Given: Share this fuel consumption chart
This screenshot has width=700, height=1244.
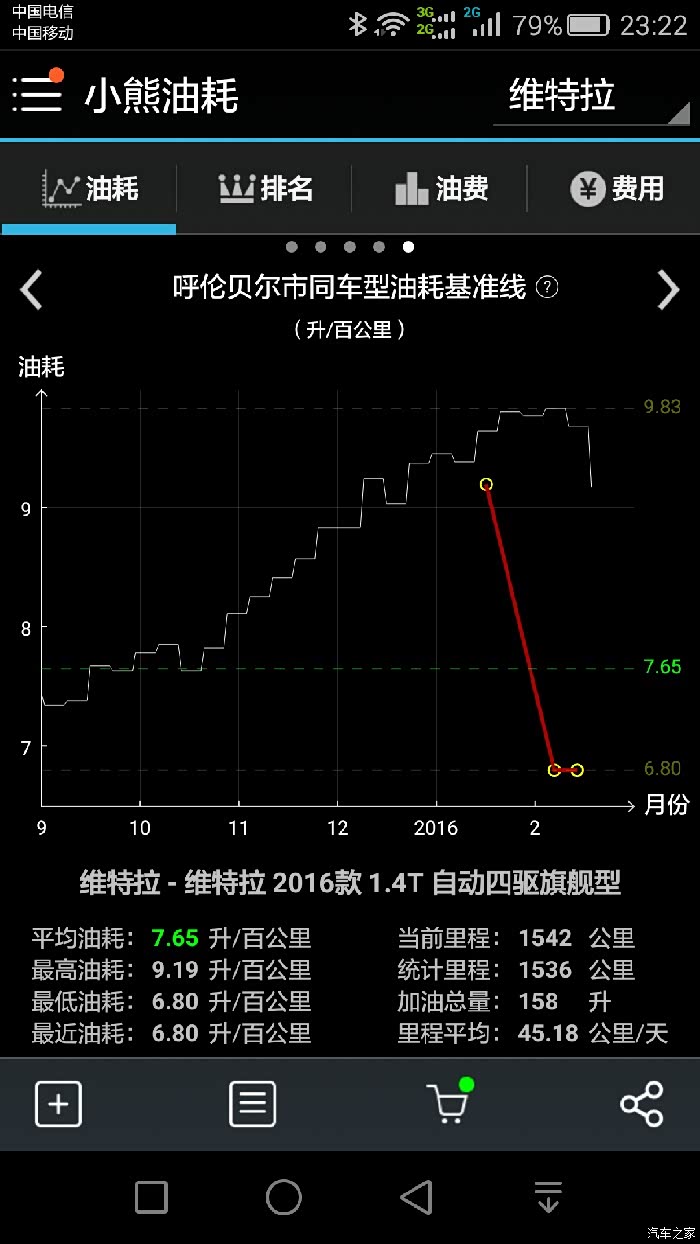Looking at the screenshot, I should [641, 1104].
